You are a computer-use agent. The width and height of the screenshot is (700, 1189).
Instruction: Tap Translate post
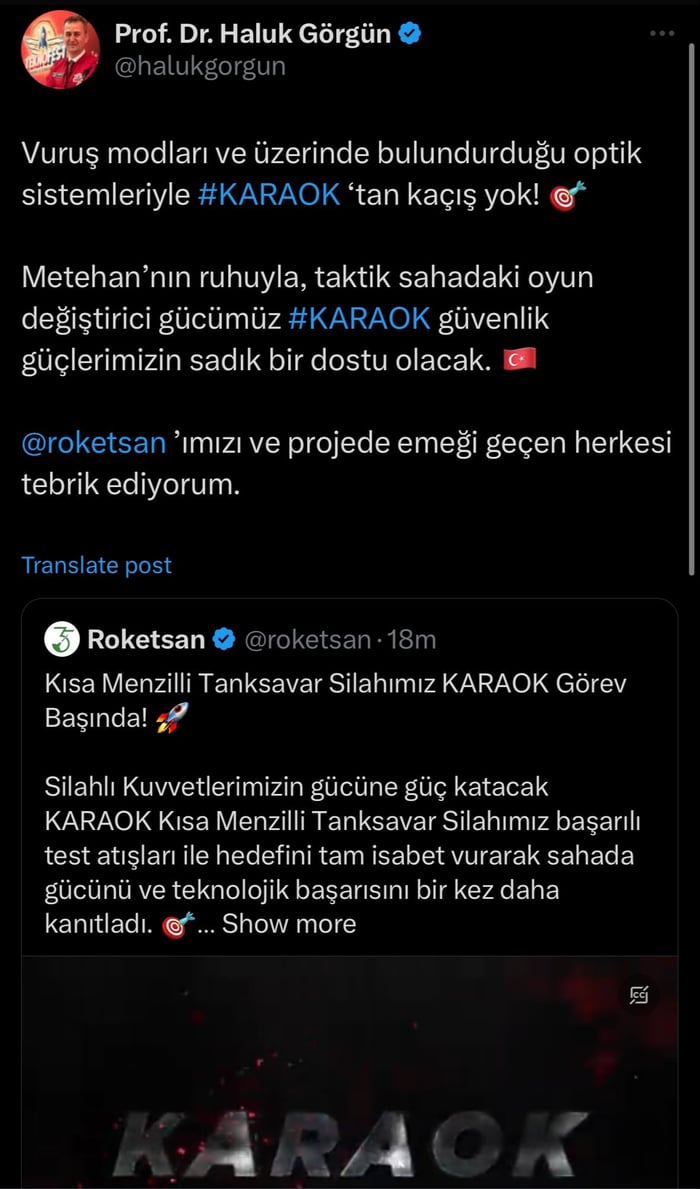point(97,565)
